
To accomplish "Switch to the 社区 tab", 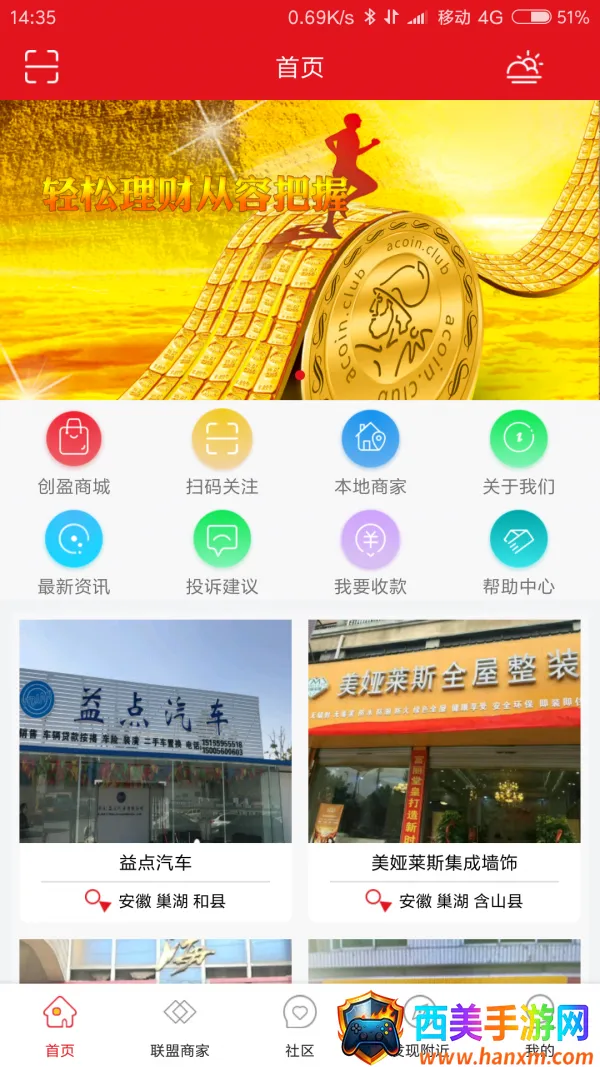I will [299, 1025].
